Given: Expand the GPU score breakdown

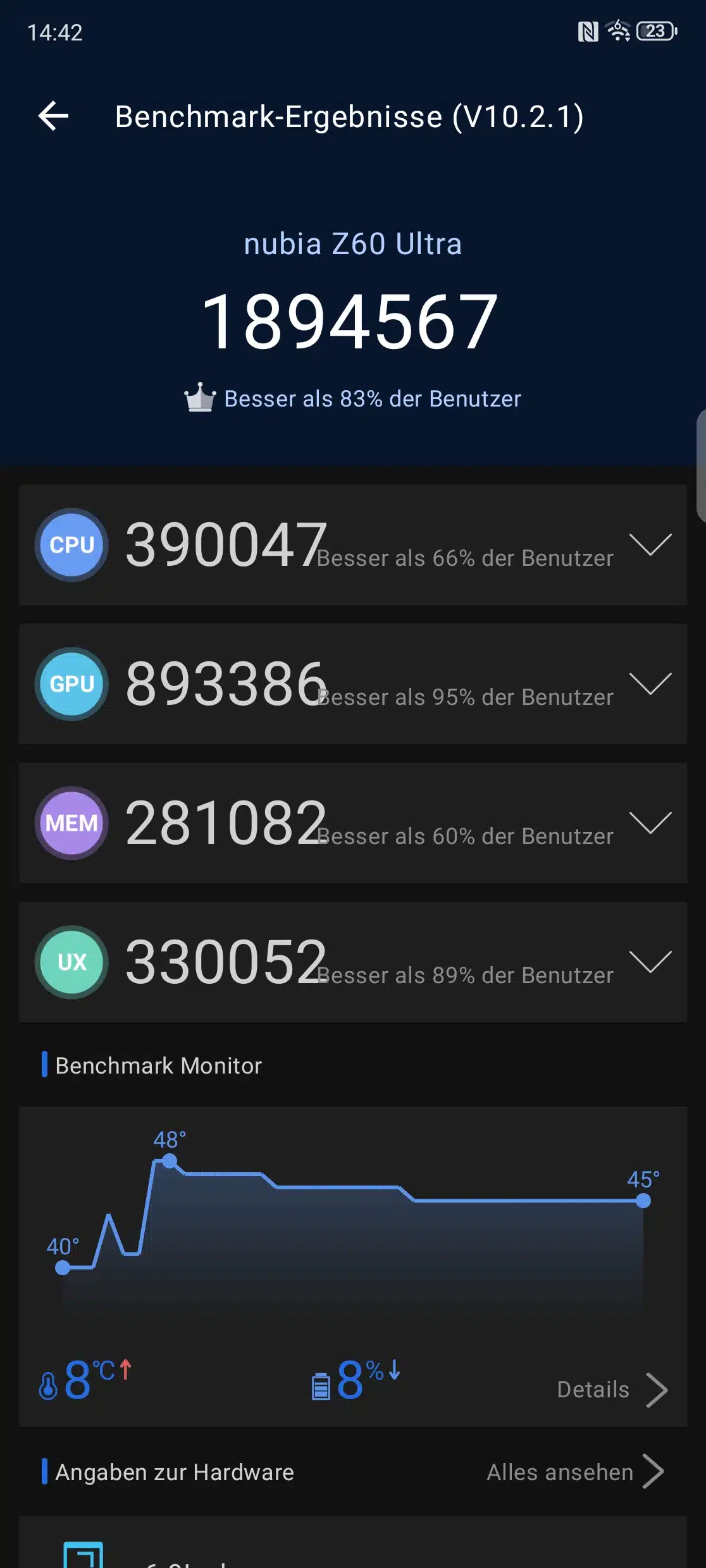Looking at the screenshot, I should 650,684.
